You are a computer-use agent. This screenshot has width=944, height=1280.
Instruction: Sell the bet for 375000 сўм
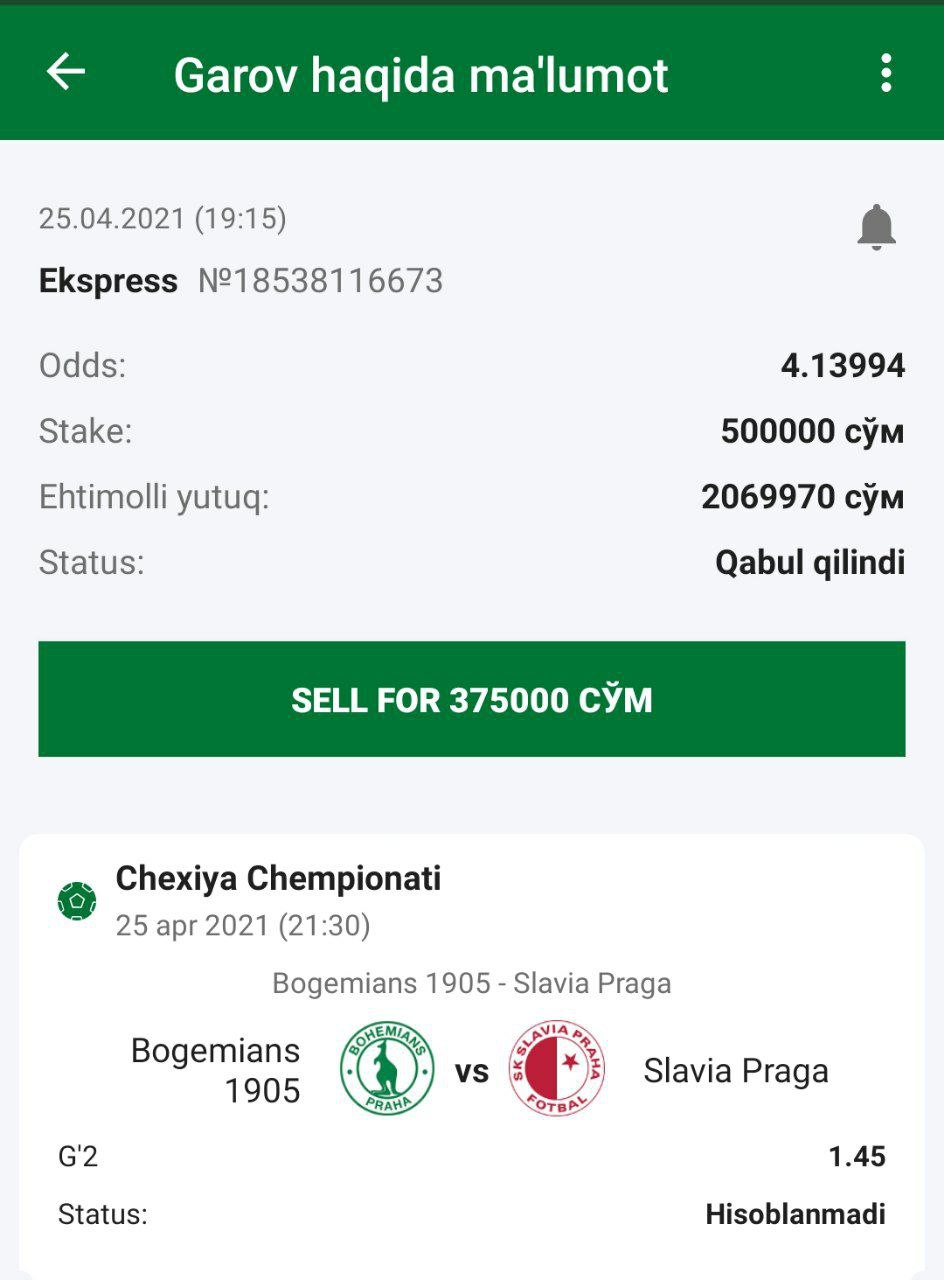(x=472, y=699)
